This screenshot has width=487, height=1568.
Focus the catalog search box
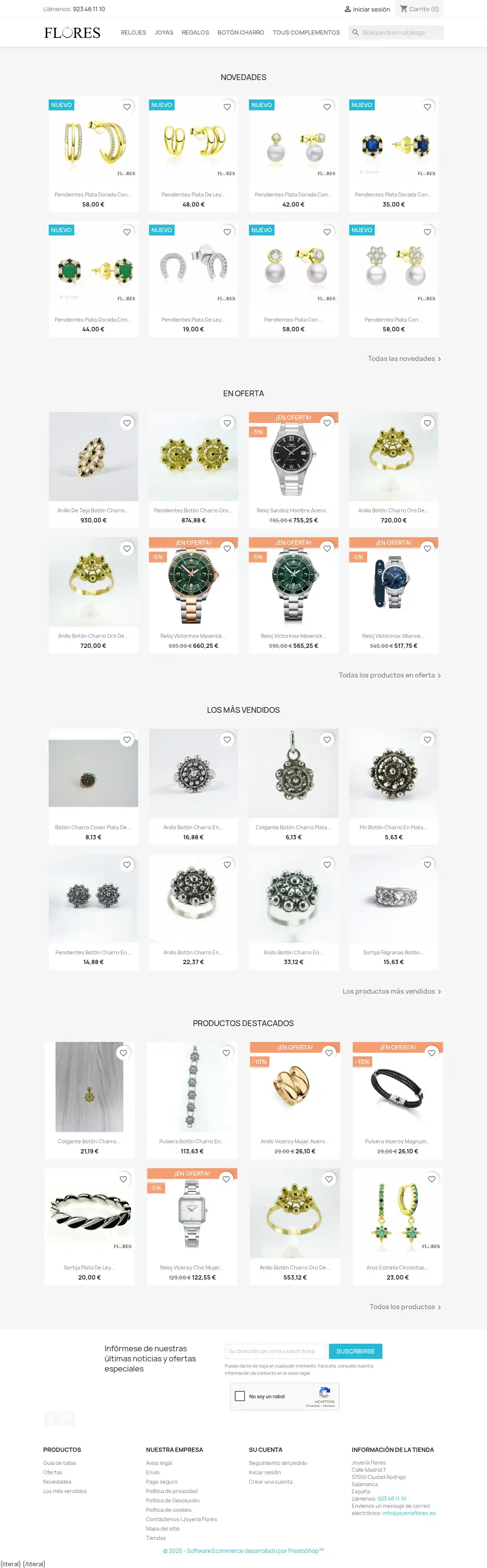pyautogui.click(x=400, y=32)
